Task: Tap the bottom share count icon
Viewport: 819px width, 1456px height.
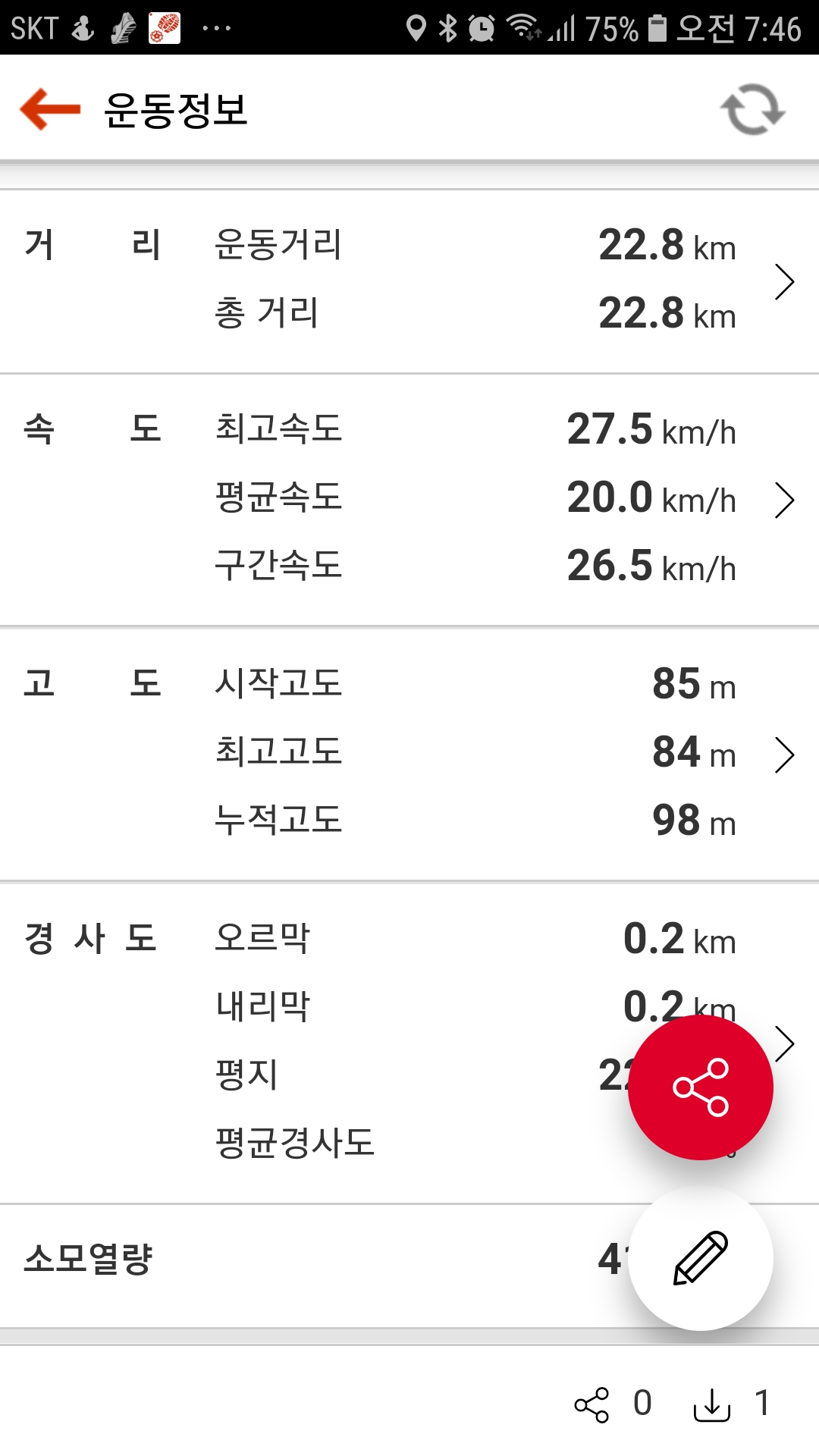Action: click(591, 1404)
